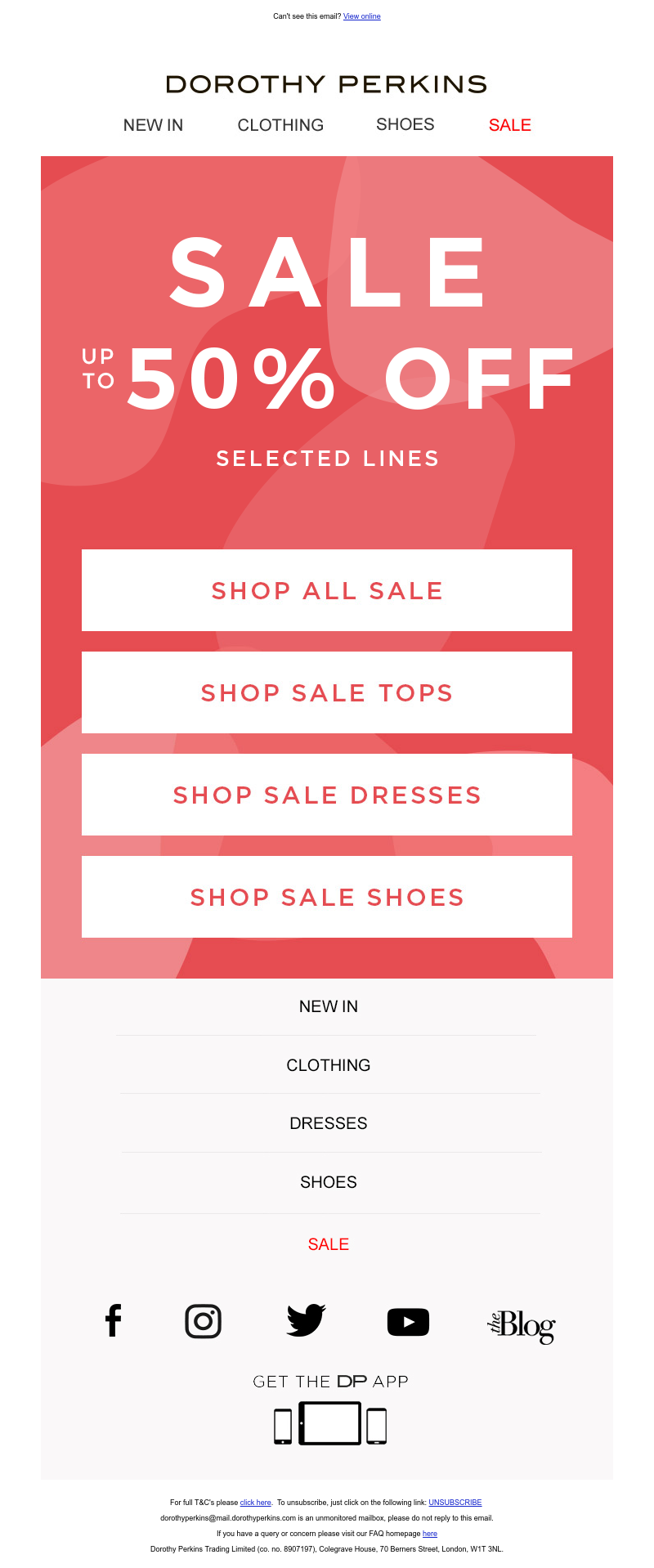Open SHOES in top navigation
Image resolution: width=654 pixels, height=1568 pixels.
[405, 124]
